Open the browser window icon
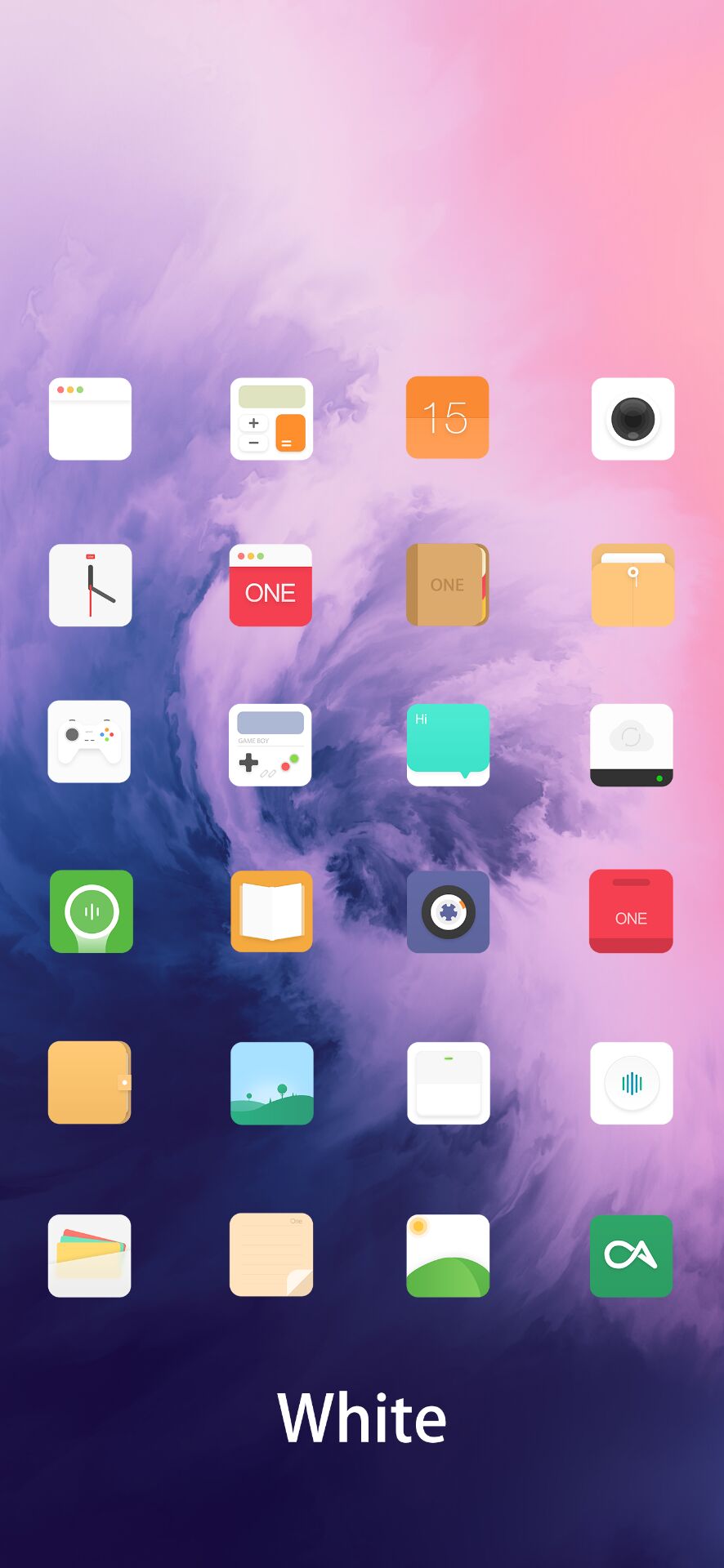Image resolution: width=724 pixels, height=1568 pixels. 90,419
